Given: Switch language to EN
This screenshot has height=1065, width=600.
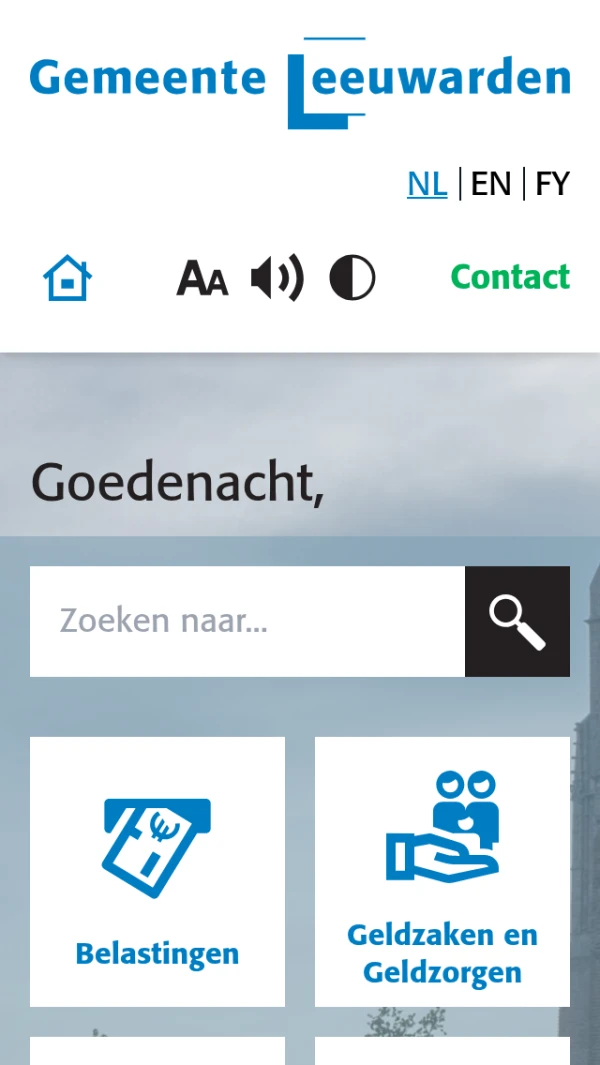Looking at the screenshot, I should coord(491,184).
